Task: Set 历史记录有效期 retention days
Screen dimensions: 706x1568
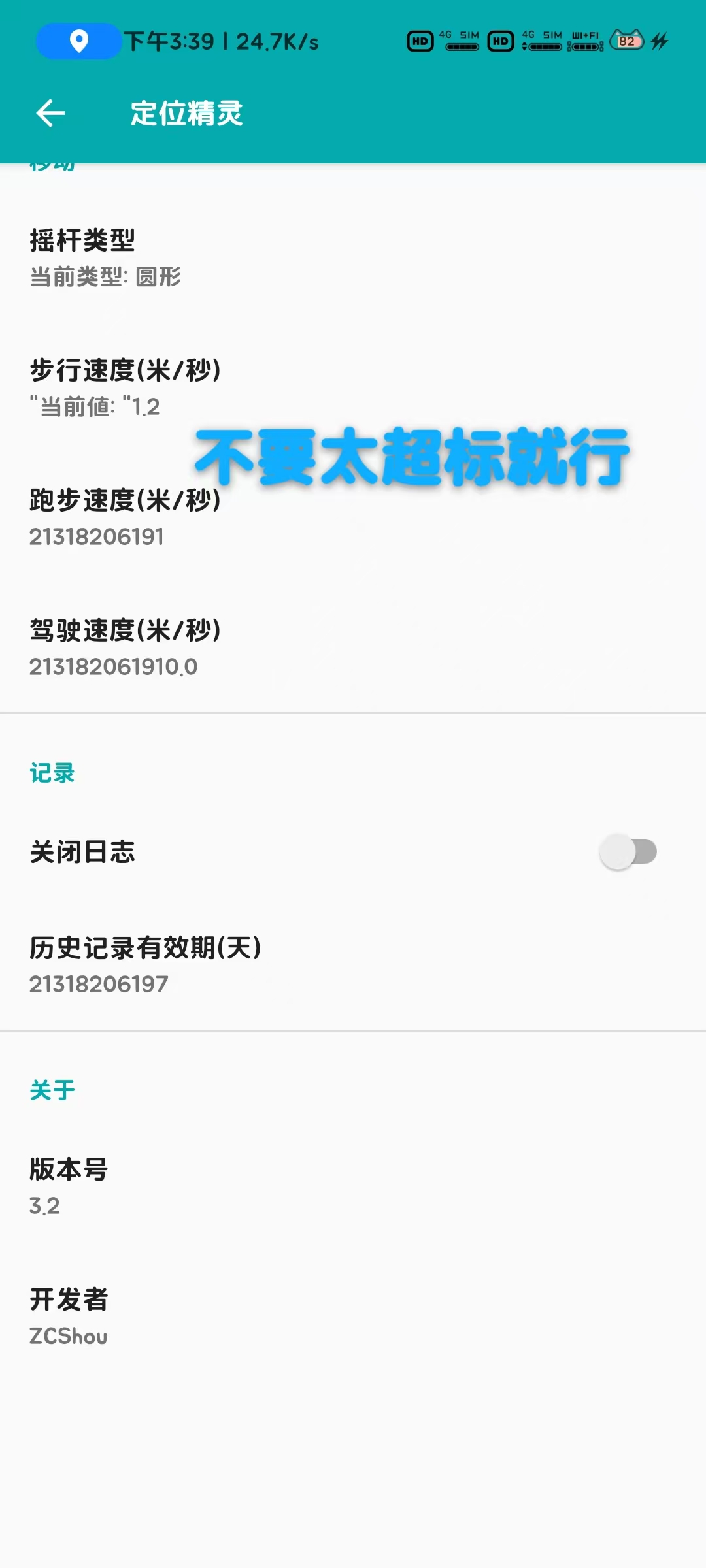Action: point(353,965)
